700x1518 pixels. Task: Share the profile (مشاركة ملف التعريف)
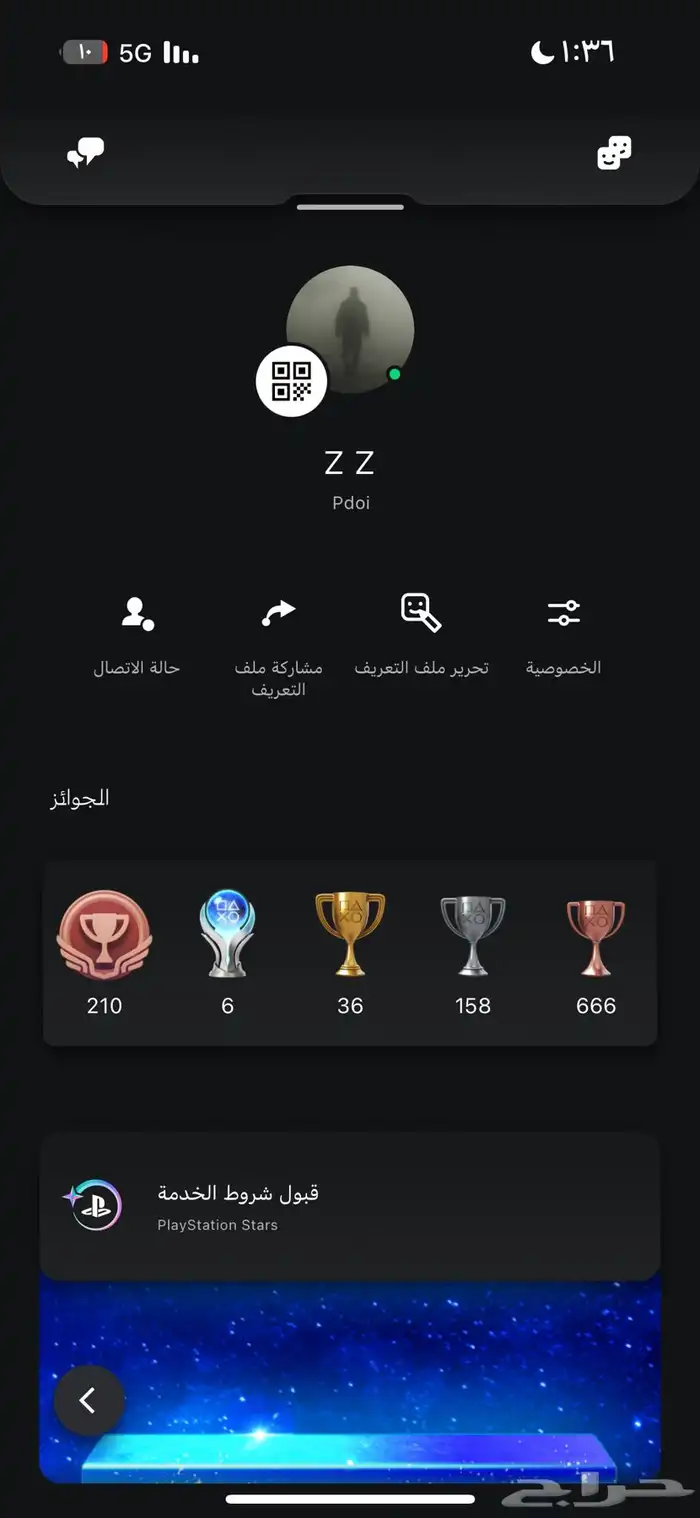point(278,647)
